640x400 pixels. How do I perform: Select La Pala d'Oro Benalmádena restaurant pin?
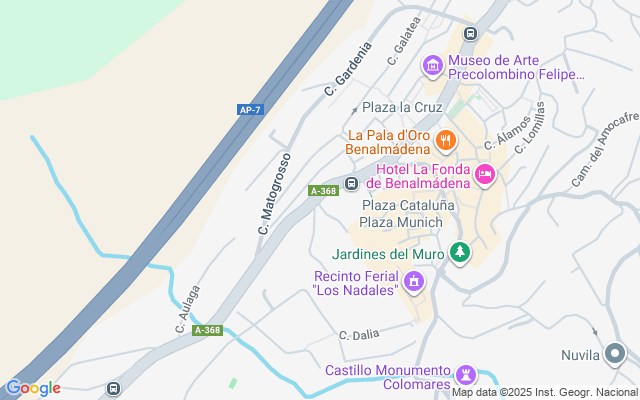click(446, 140)
